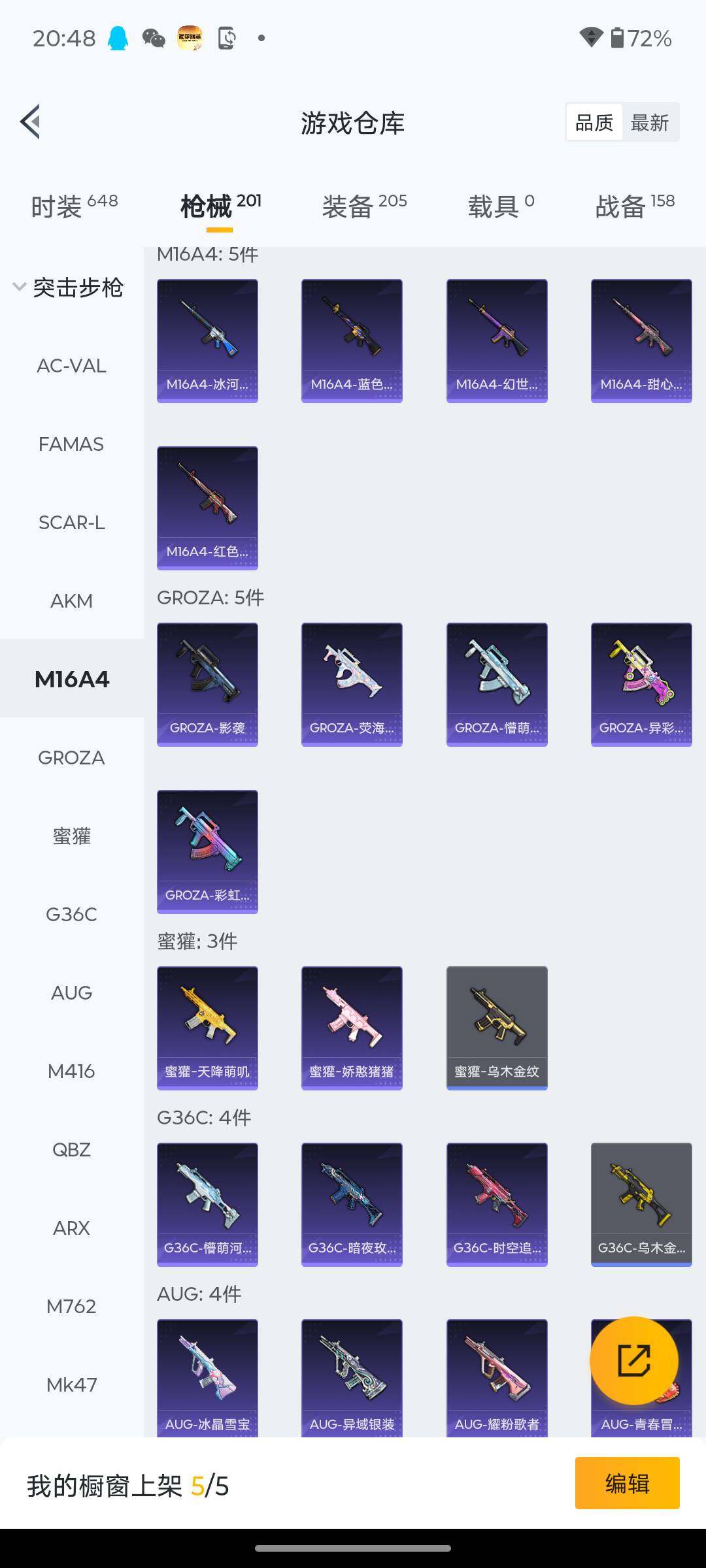Viewport: 706px width, 1568px height.
Task: View the G36C-乌木金 skin
Action: click(641, 1204)
